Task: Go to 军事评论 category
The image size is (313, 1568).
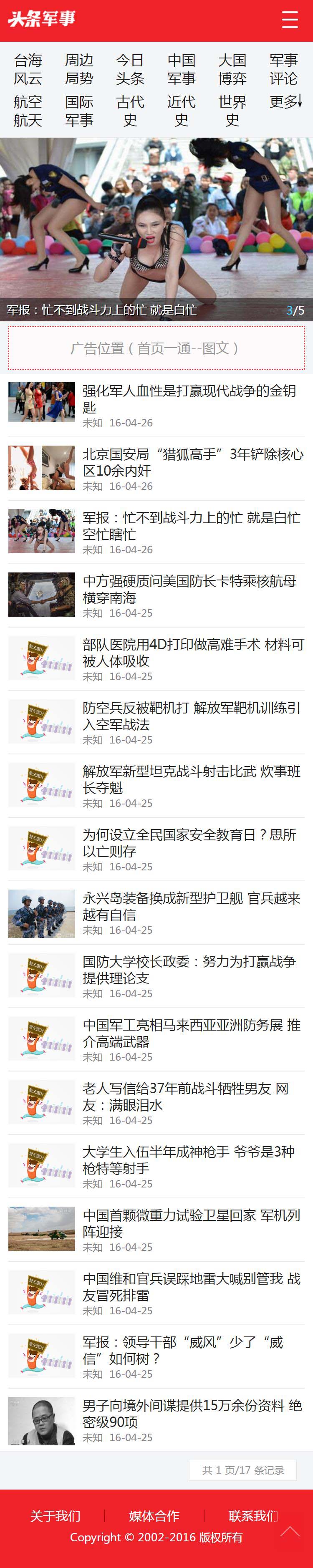Action: 284,69
